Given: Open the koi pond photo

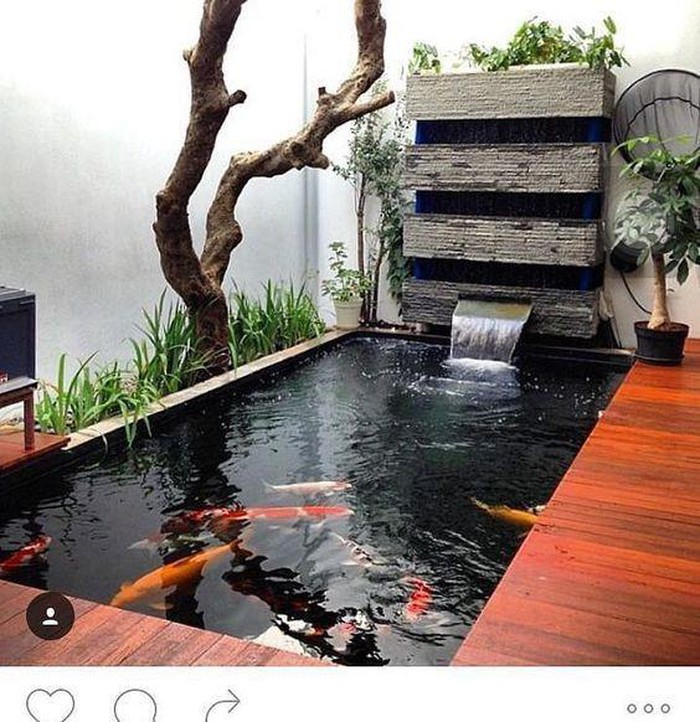Looking at the screenshot, I should pos(350,330).
